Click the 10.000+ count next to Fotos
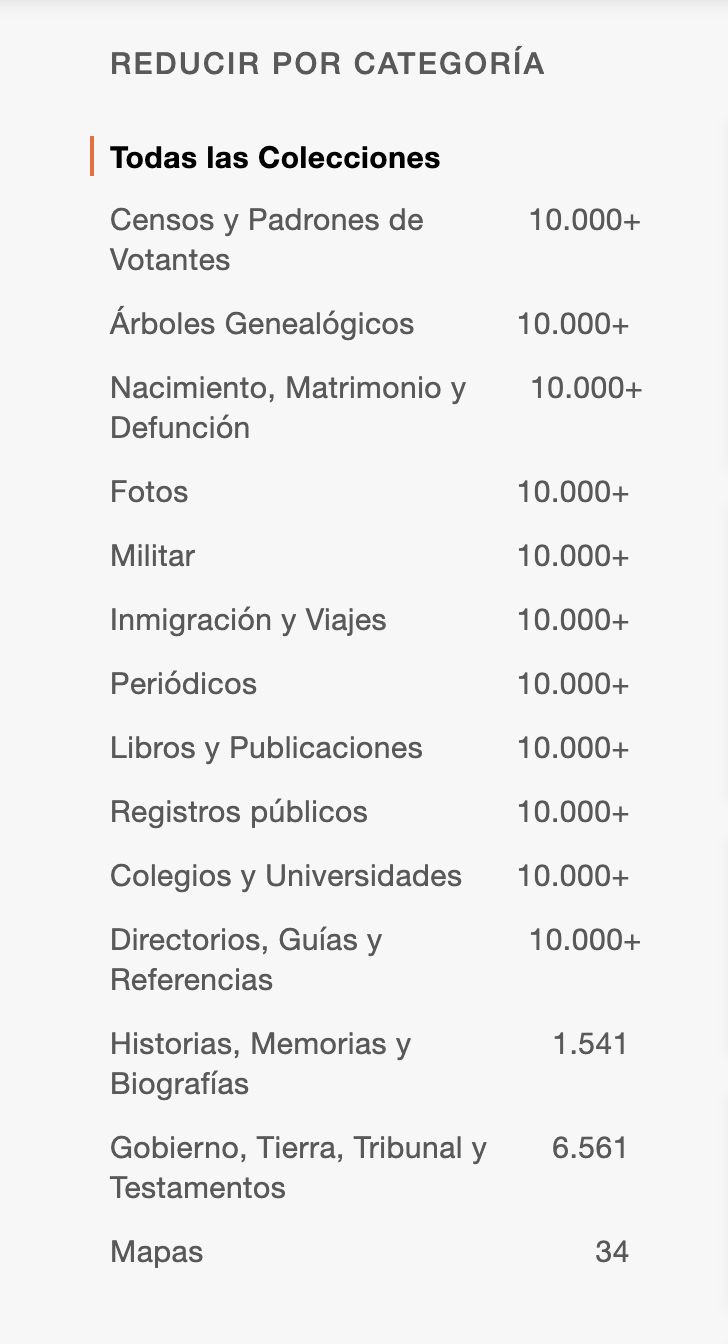The width and height of the screenshot is (728, 1344). (571, 492)
